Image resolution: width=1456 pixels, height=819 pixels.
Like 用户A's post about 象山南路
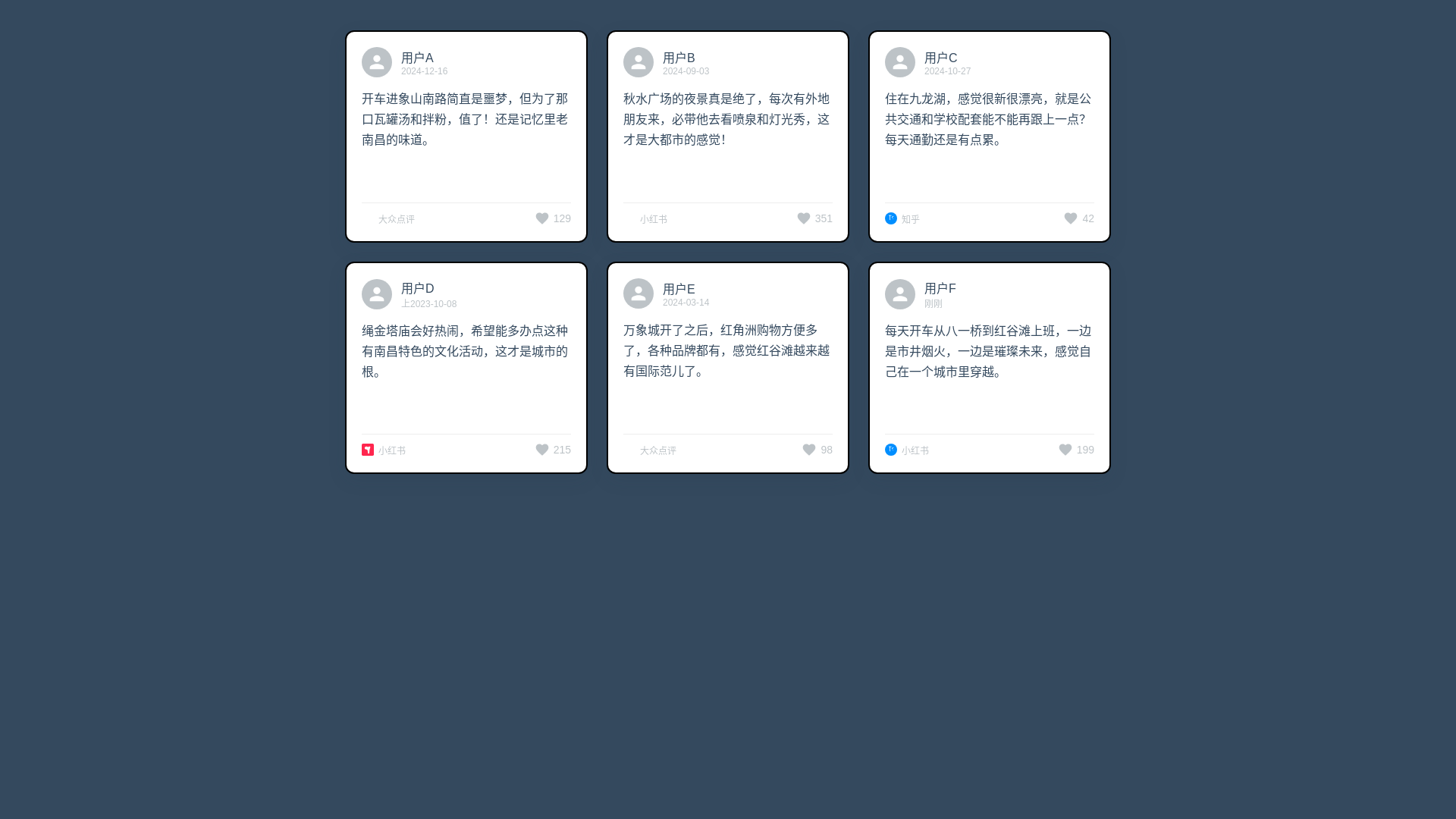coord(542,218)
